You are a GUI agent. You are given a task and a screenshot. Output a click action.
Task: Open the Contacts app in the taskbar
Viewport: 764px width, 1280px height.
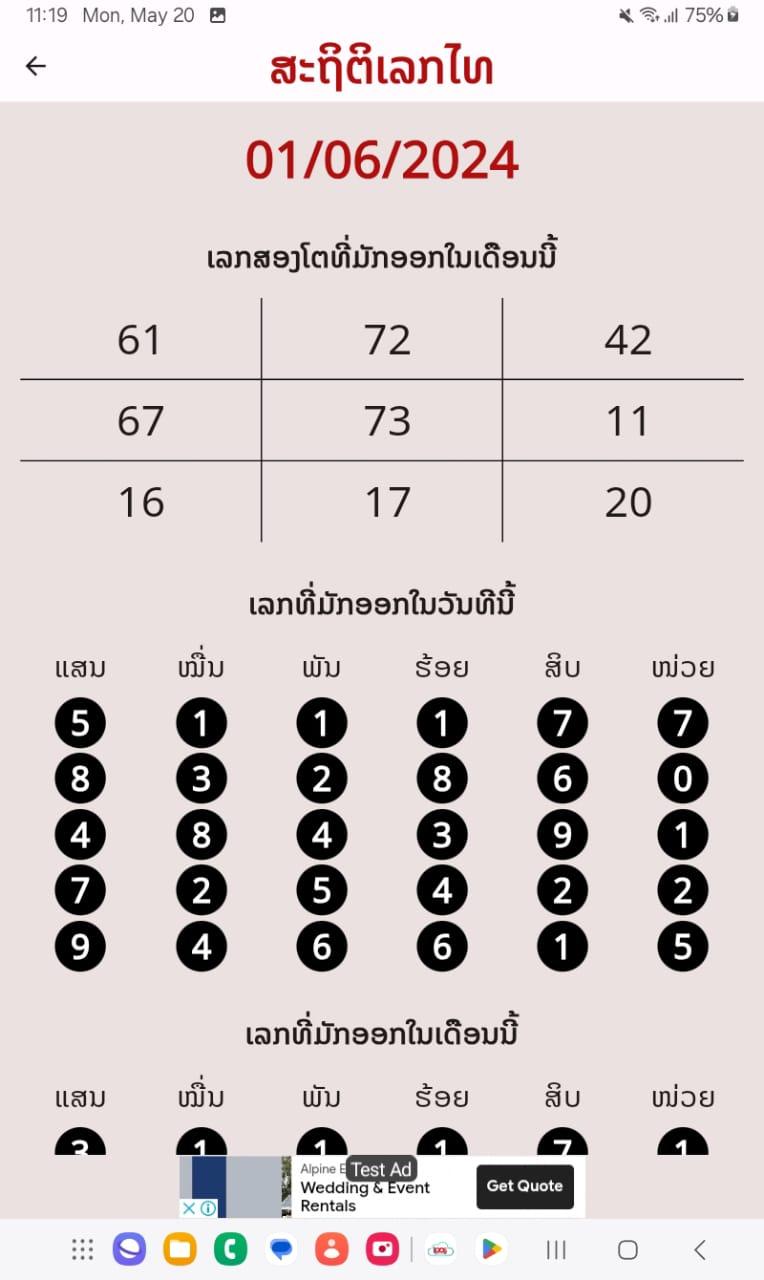click(x=332, y=1249)
